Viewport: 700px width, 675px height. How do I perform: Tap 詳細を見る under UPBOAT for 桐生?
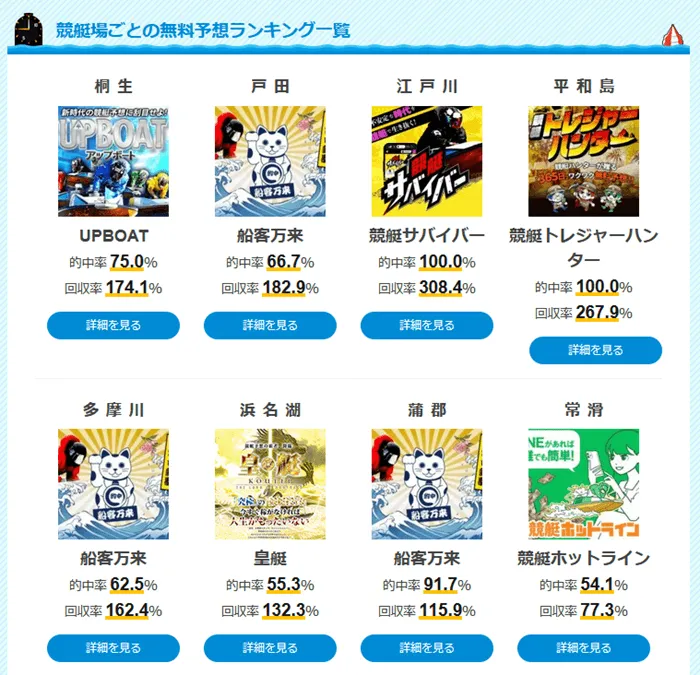pos(113,325)
